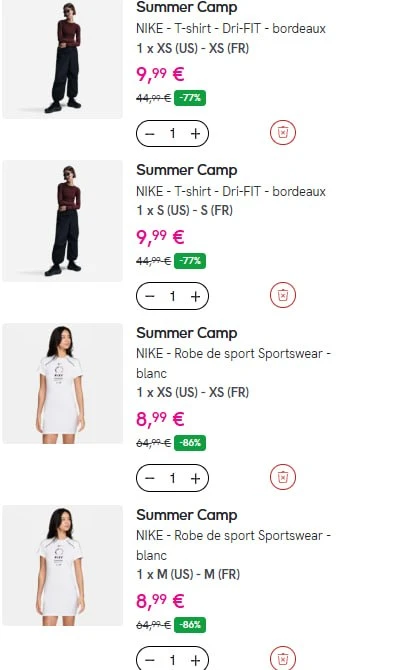Increase quantity of bordeaux T-shirt size S
This screenshot has height=670, width=407.
195,296
